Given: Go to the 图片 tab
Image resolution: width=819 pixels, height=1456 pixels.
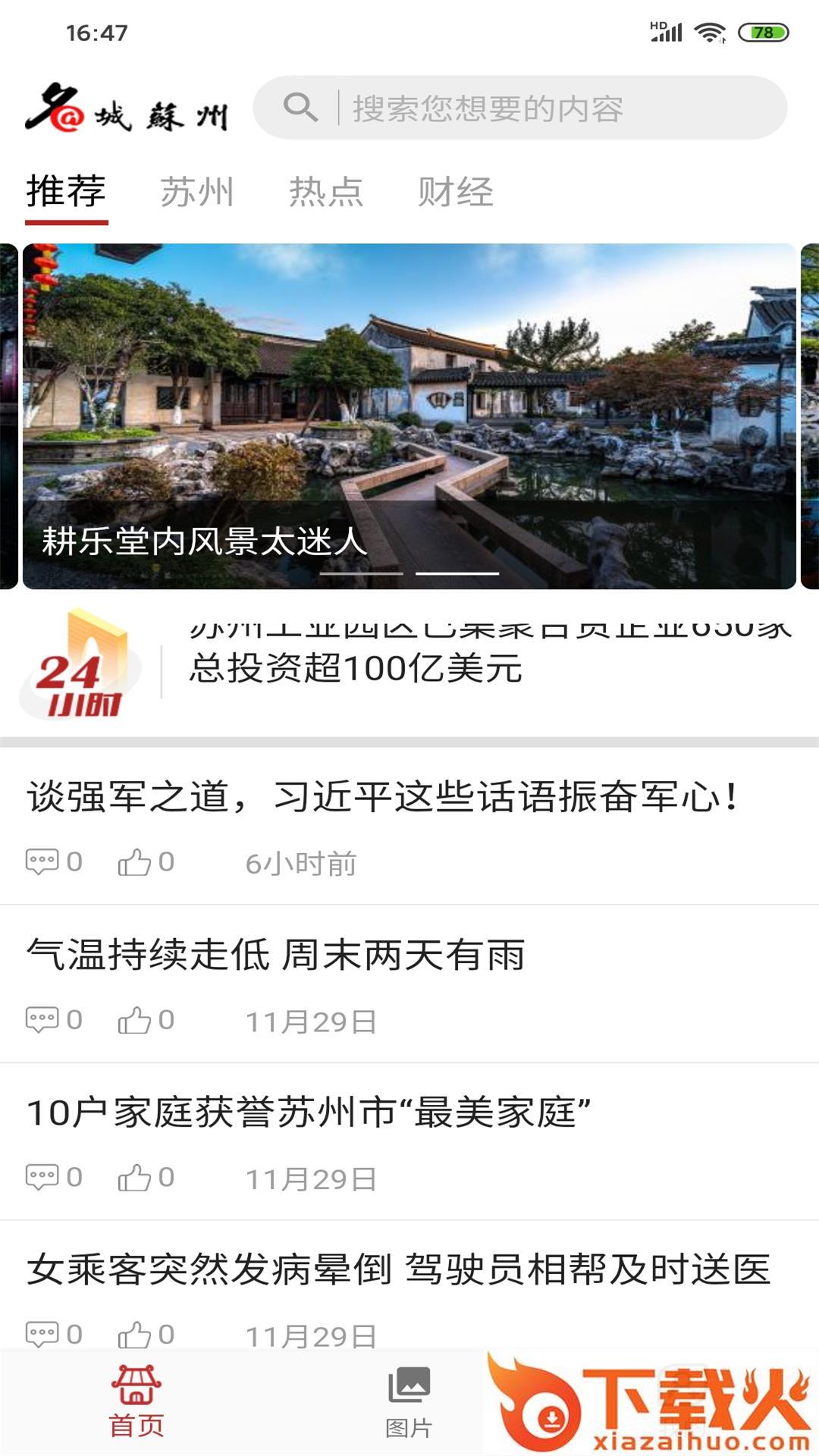Looking at the screenshot, I should (409, 1403).
